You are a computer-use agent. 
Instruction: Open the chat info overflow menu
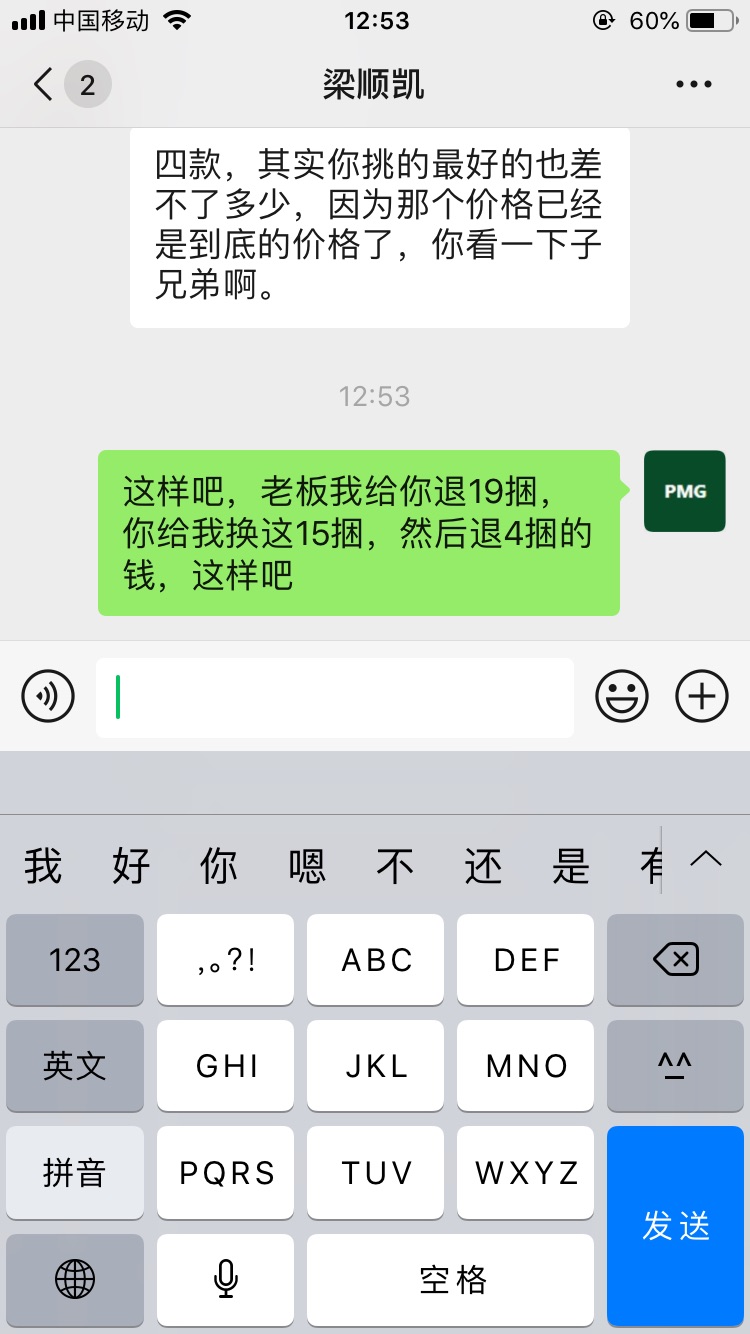[694, 85]
